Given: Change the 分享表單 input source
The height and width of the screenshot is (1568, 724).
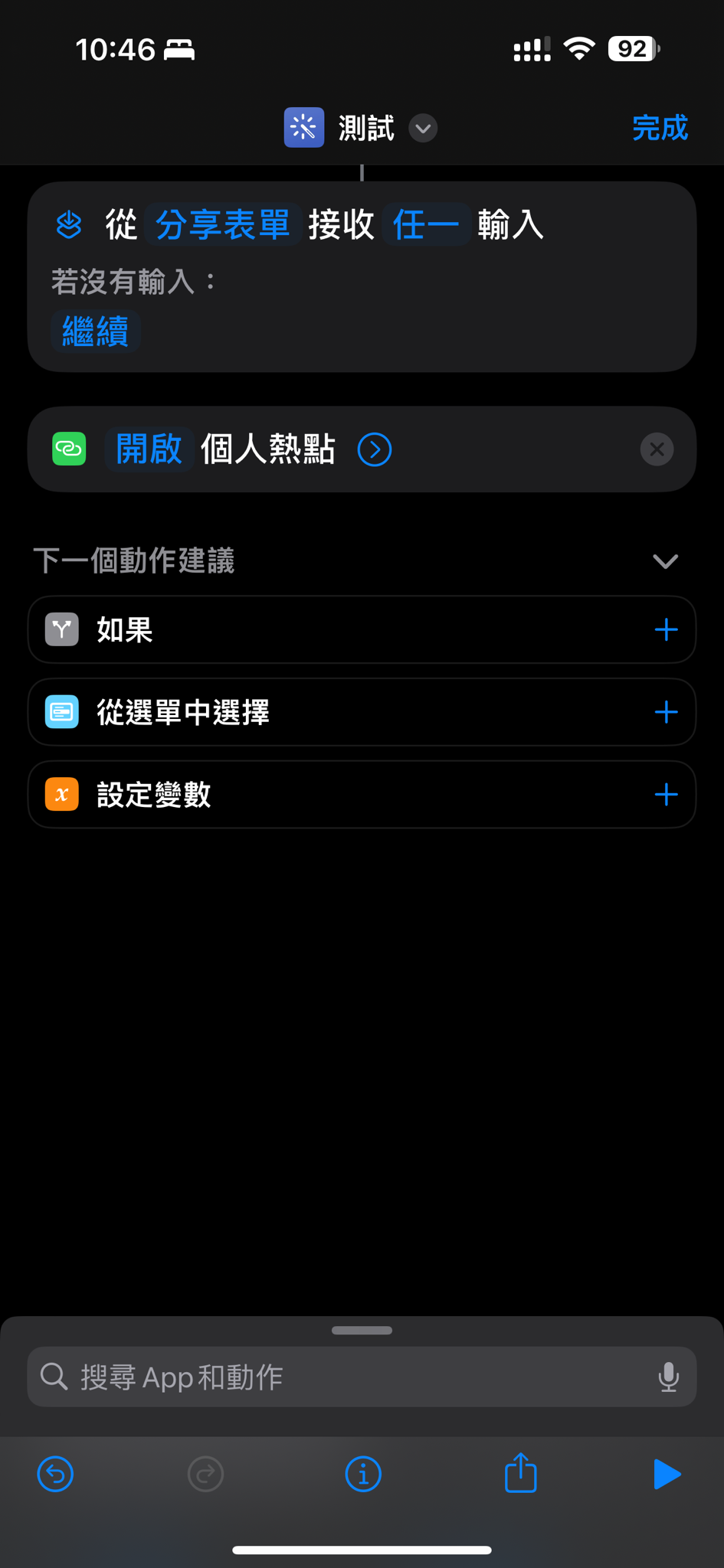Looking at the screenshot, I should click(x=222, y=224).
